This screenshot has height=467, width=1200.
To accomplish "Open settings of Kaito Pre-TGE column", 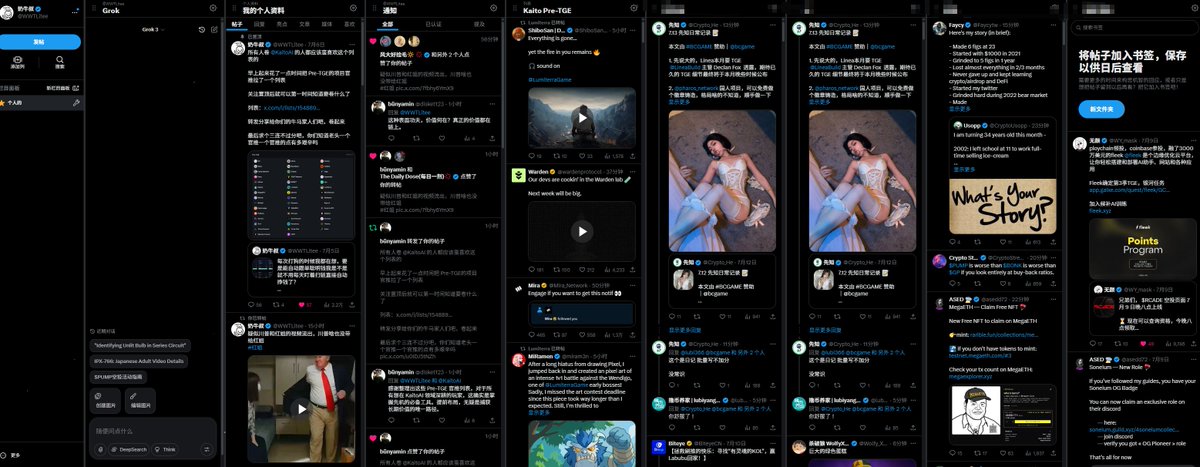I will [635, 7].
